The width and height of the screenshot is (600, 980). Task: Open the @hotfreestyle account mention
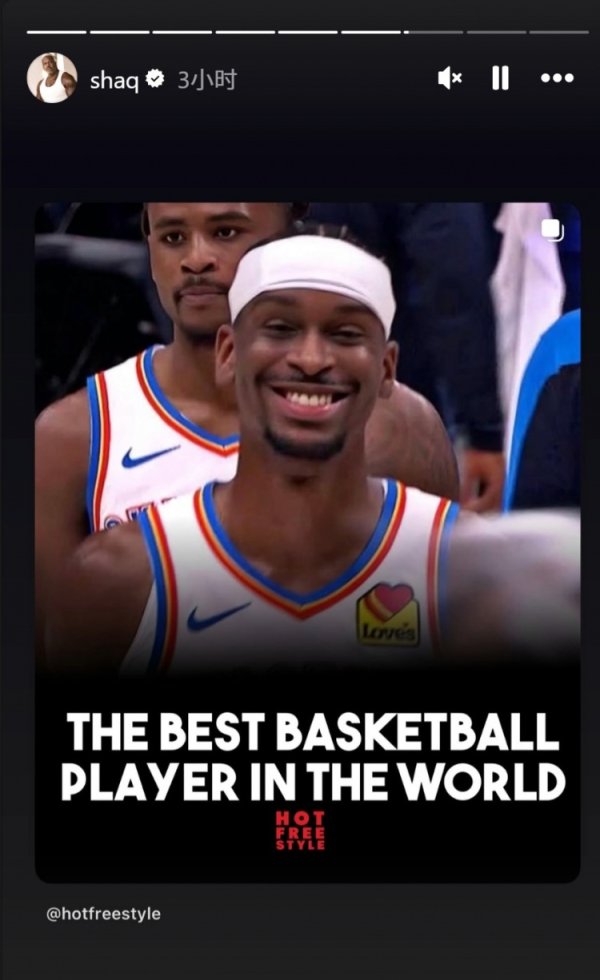[x=103, y=913]
